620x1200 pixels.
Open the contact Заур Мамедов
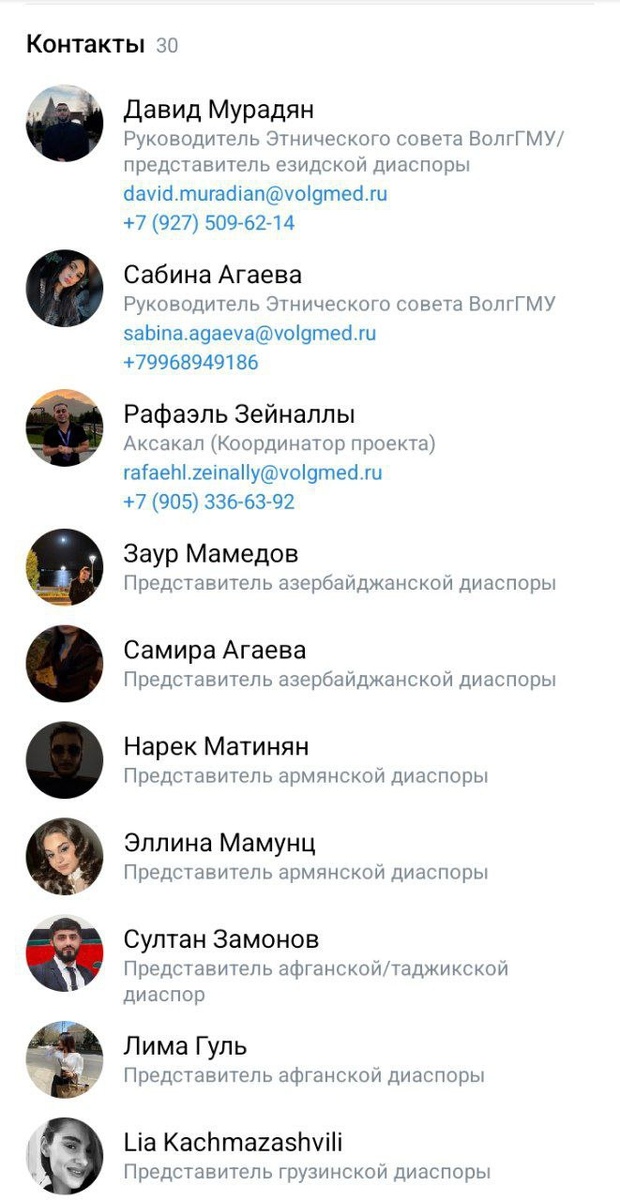[x=210, y=554]
